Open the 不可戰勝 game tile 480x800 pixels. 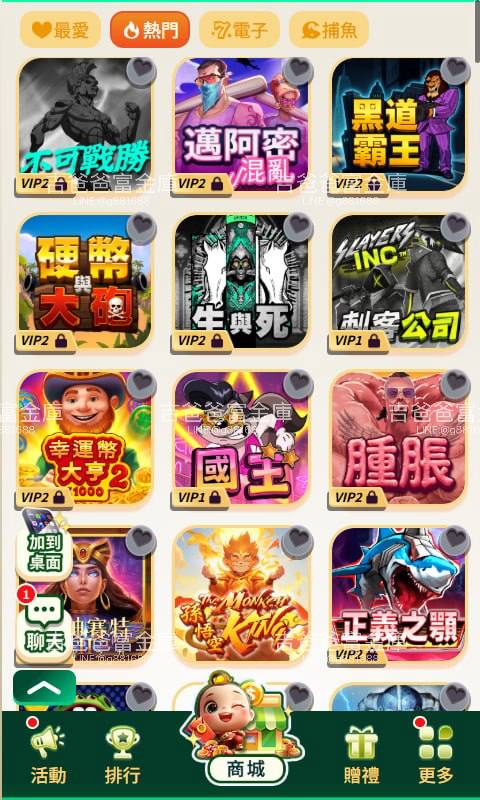click(x=85, y=125)
